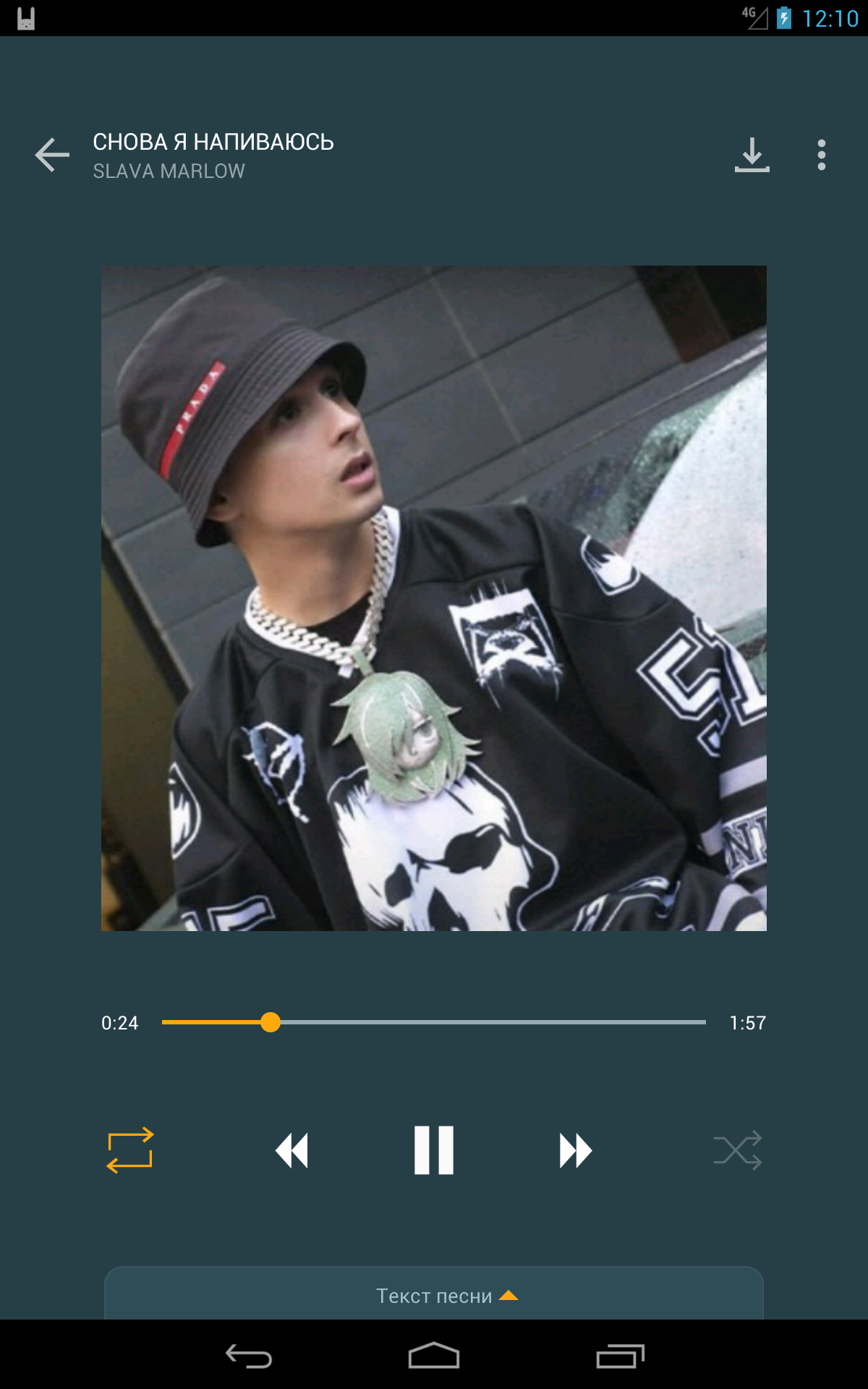Screen dimensions: 868x1389
Task: Skip to the next track
Action: tap(576, 1150)
